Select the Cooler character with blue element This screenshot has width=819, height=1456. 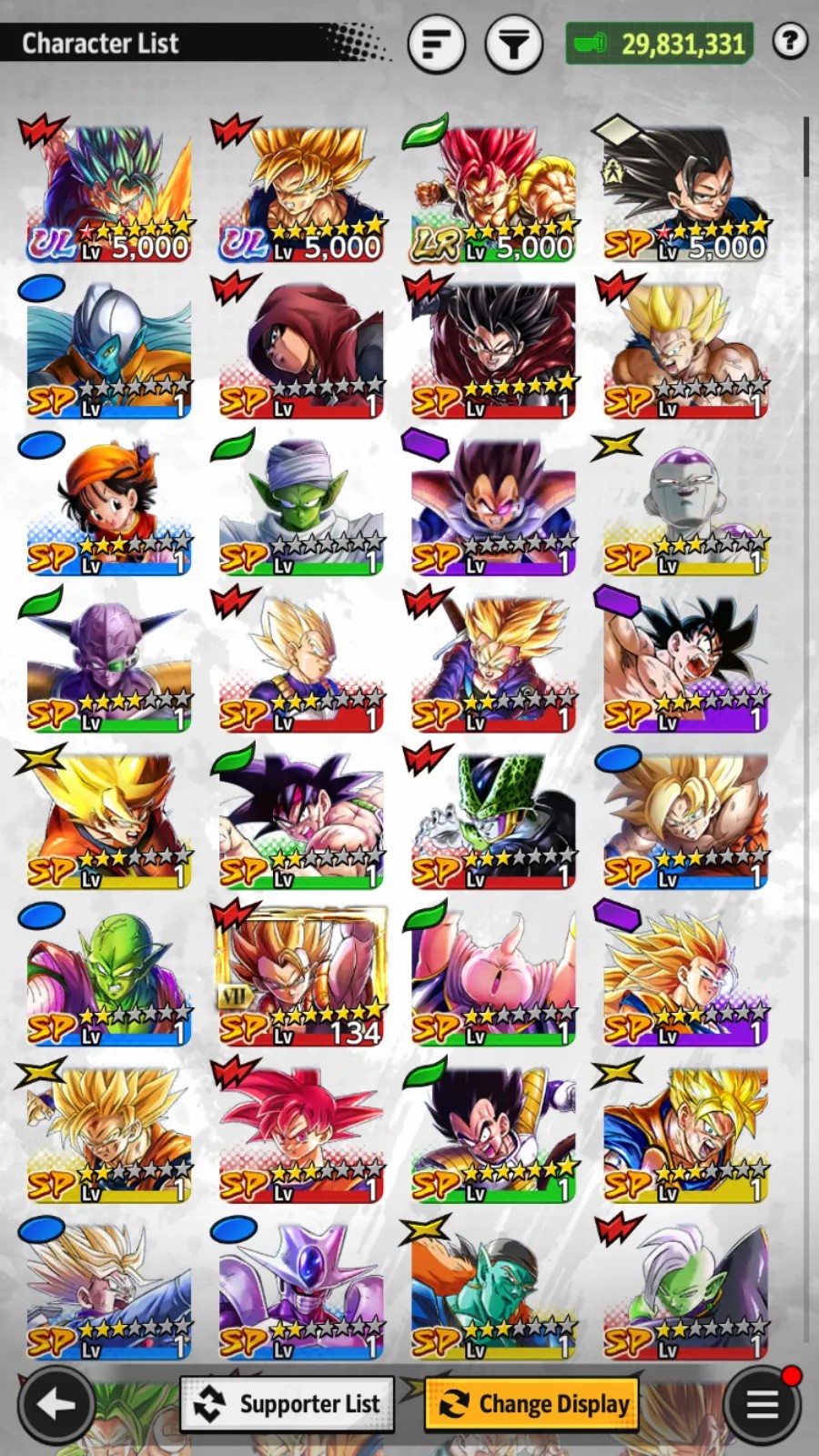click(x=301, y=1289)
